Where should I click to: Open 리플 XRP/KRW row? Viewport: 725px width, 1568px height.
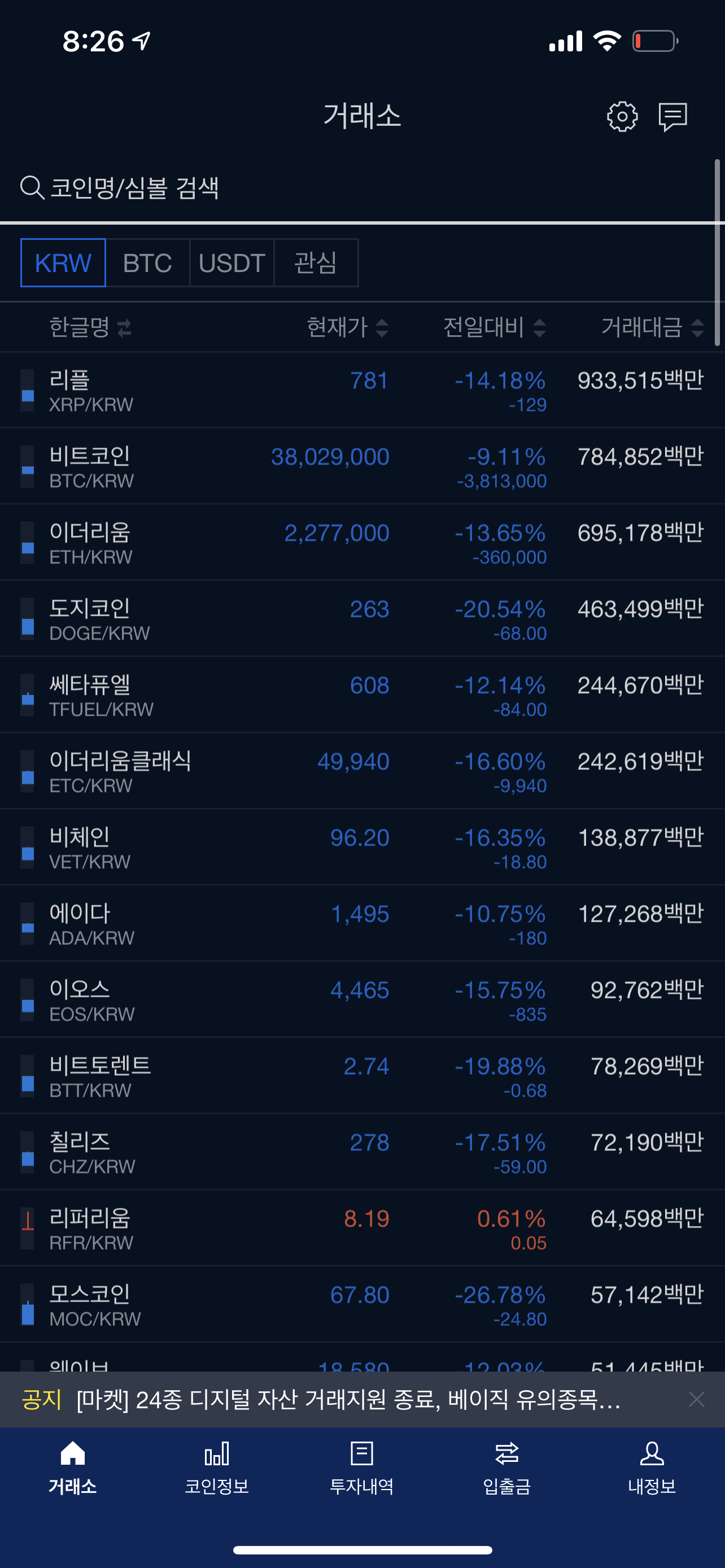[x=362, y=390]
